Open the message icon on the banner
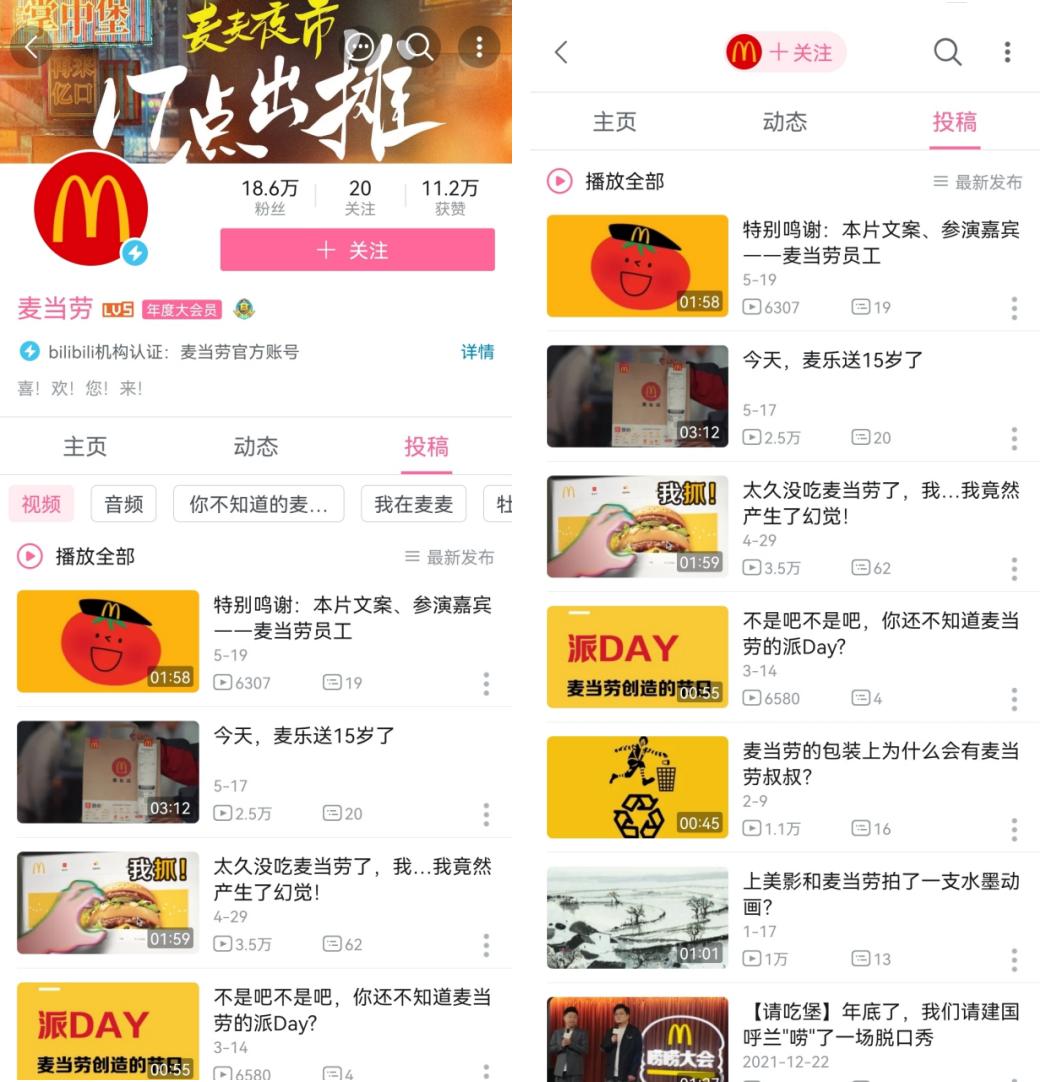 [360, 46]
